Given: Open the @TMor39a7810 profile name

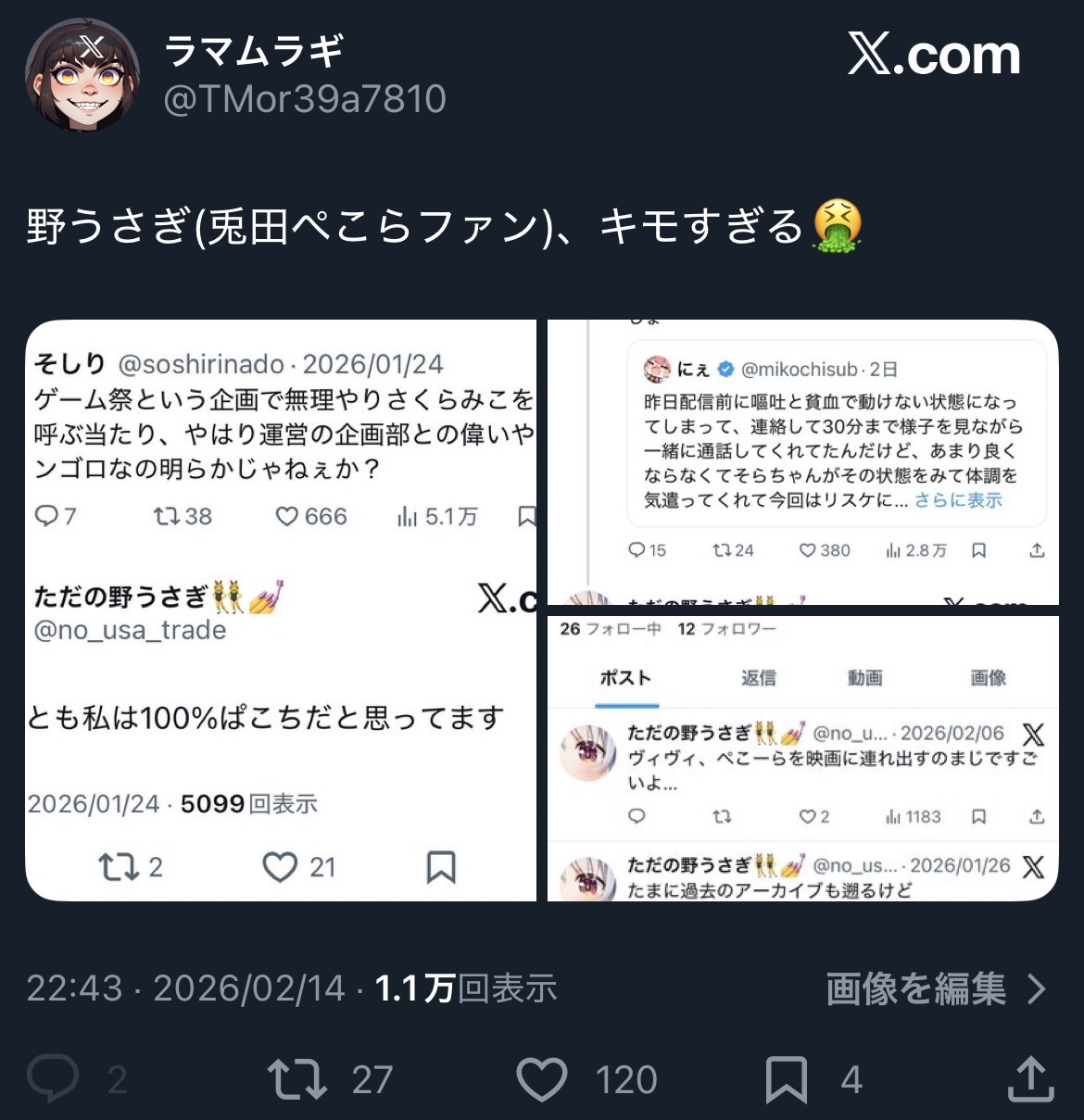Looking at the screenshot, I should tap(305, 99).
